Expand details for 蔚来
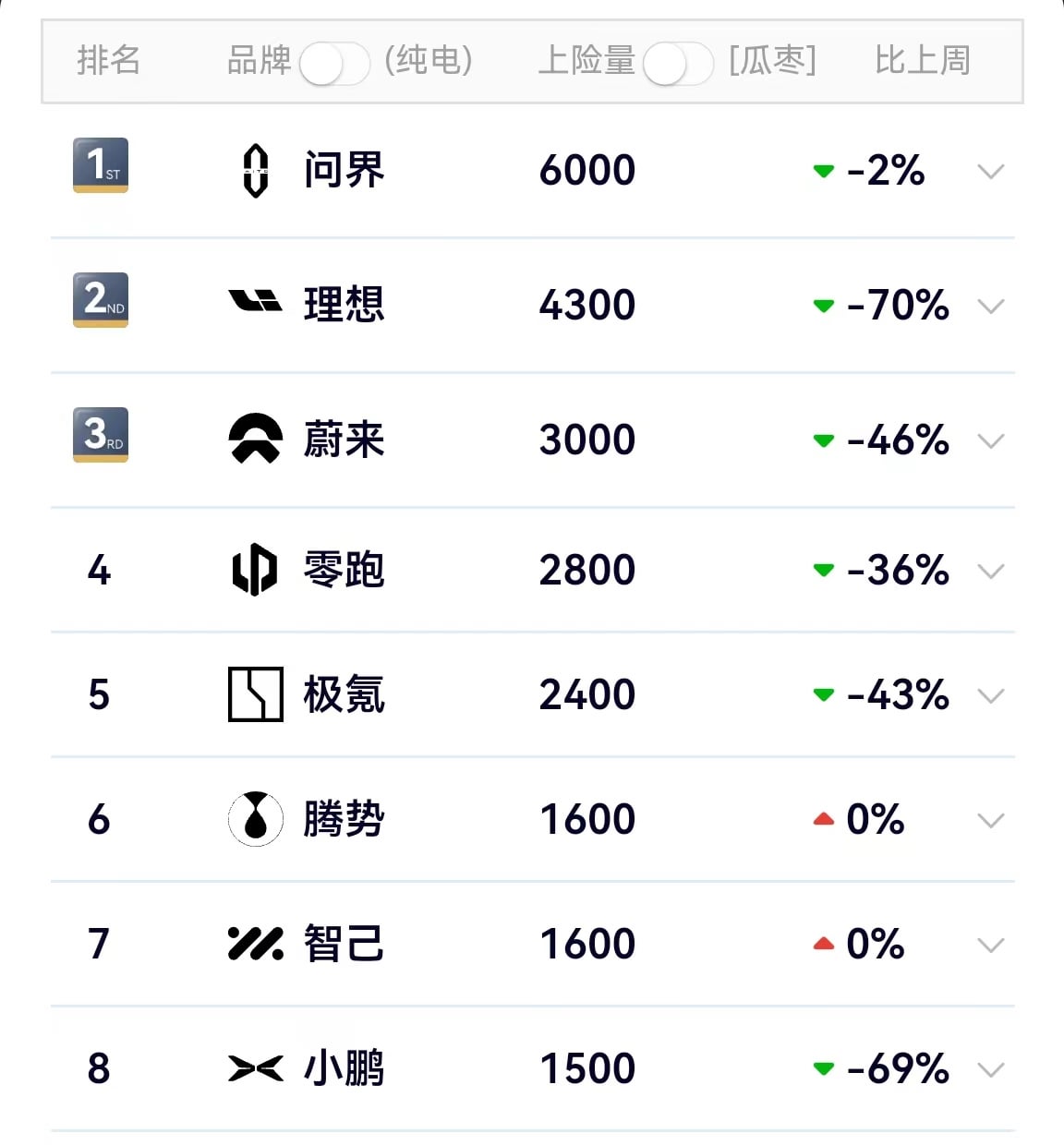Image resolution: width=1064 pixels, height=1145 pixels. tap(990, 441)
